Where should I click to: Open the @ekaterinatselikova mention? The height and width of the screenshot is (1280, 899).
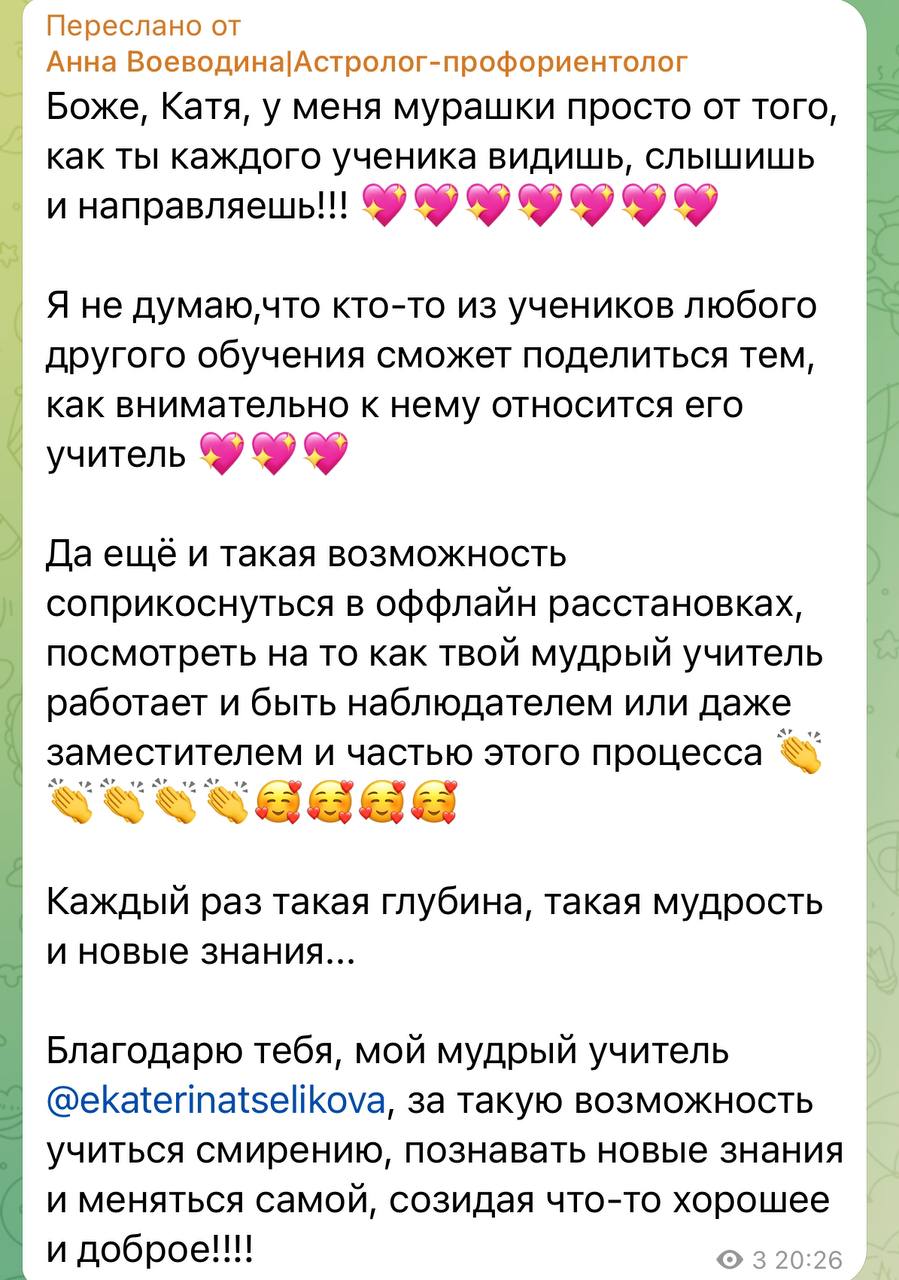coord(216,1102)
